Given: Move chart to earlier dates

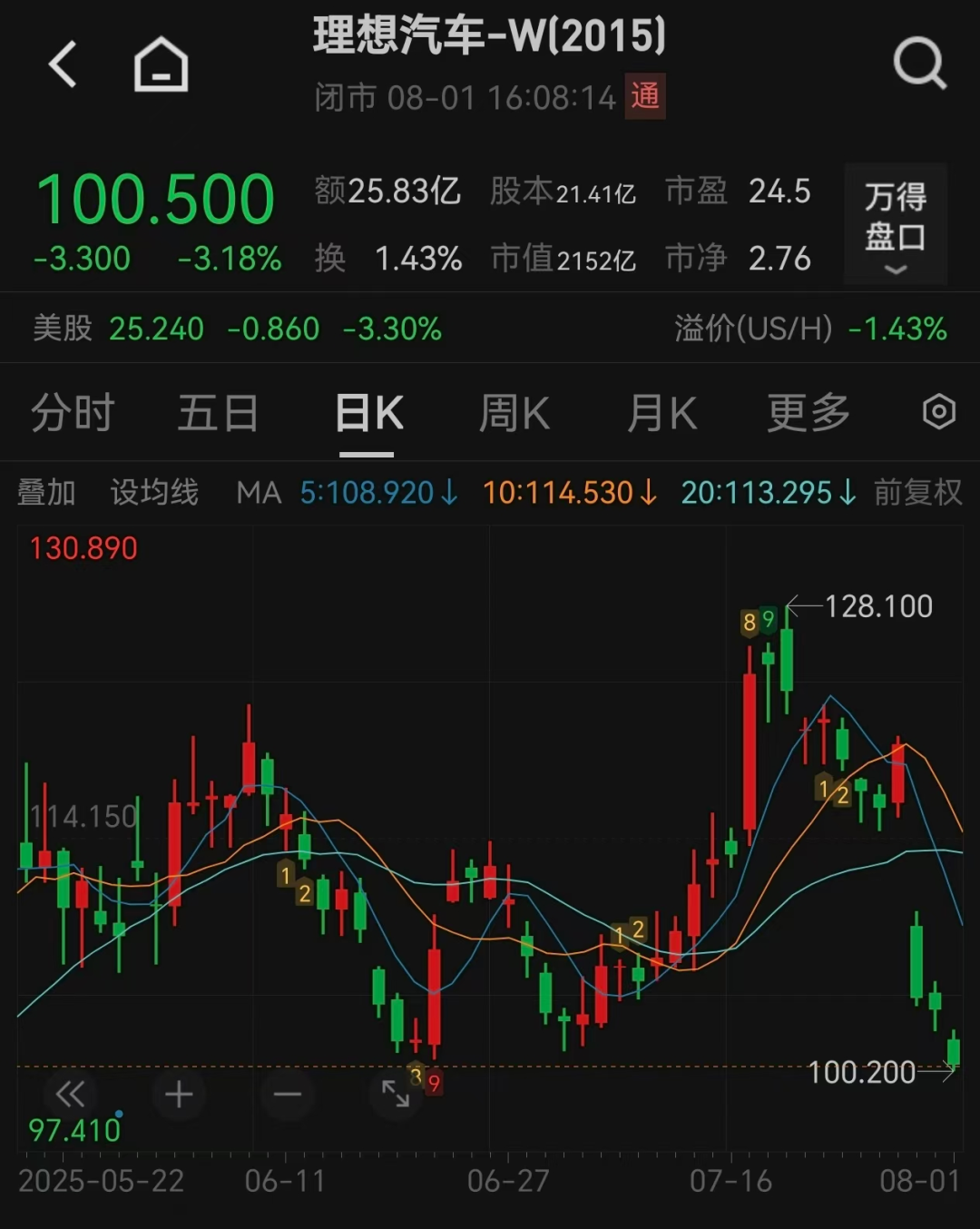Looking at the screenshot, I should [x=70, y=1094].
